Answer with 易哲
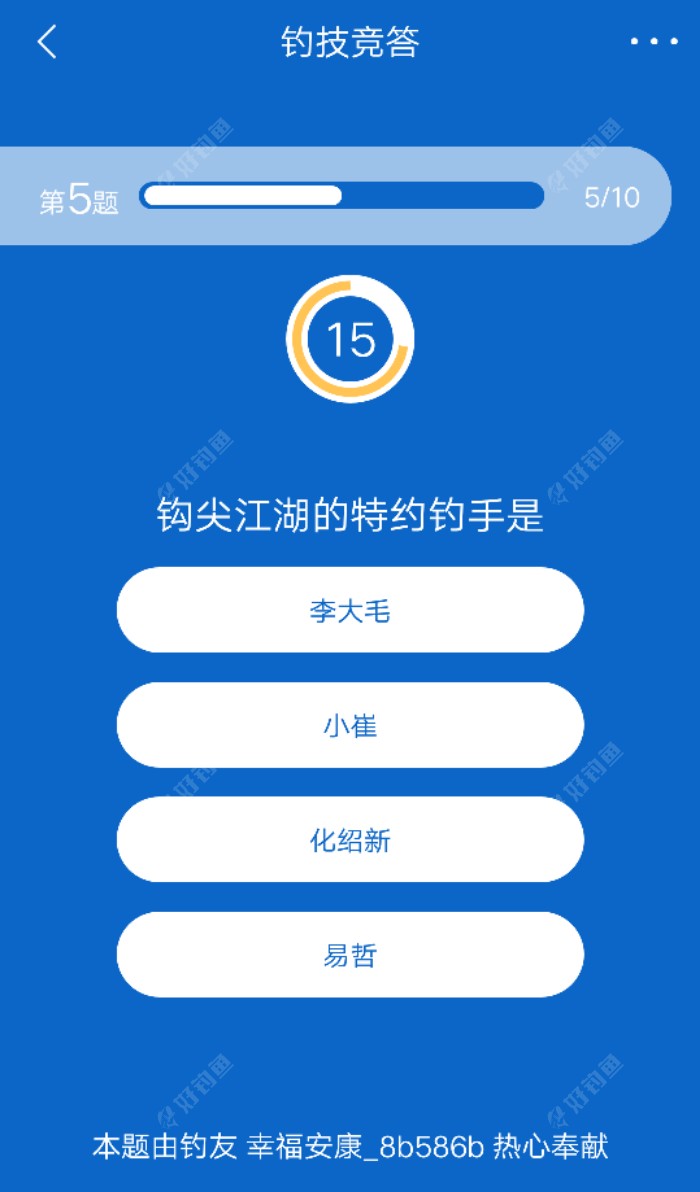 [x=350, y=955]
